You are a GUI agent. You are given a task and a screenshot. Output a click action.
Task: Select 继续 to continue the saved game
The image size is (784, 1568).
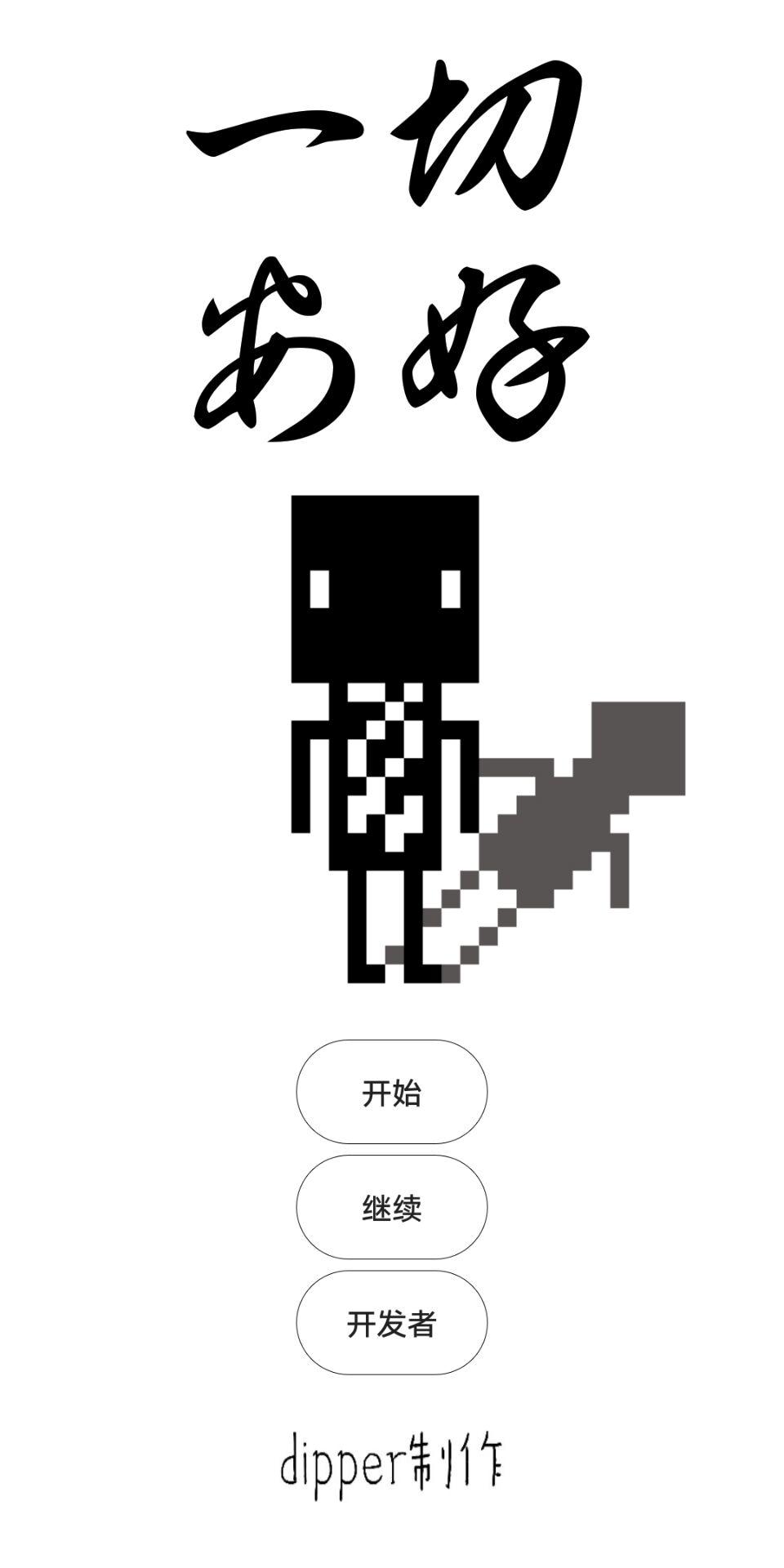point(391,1207)
